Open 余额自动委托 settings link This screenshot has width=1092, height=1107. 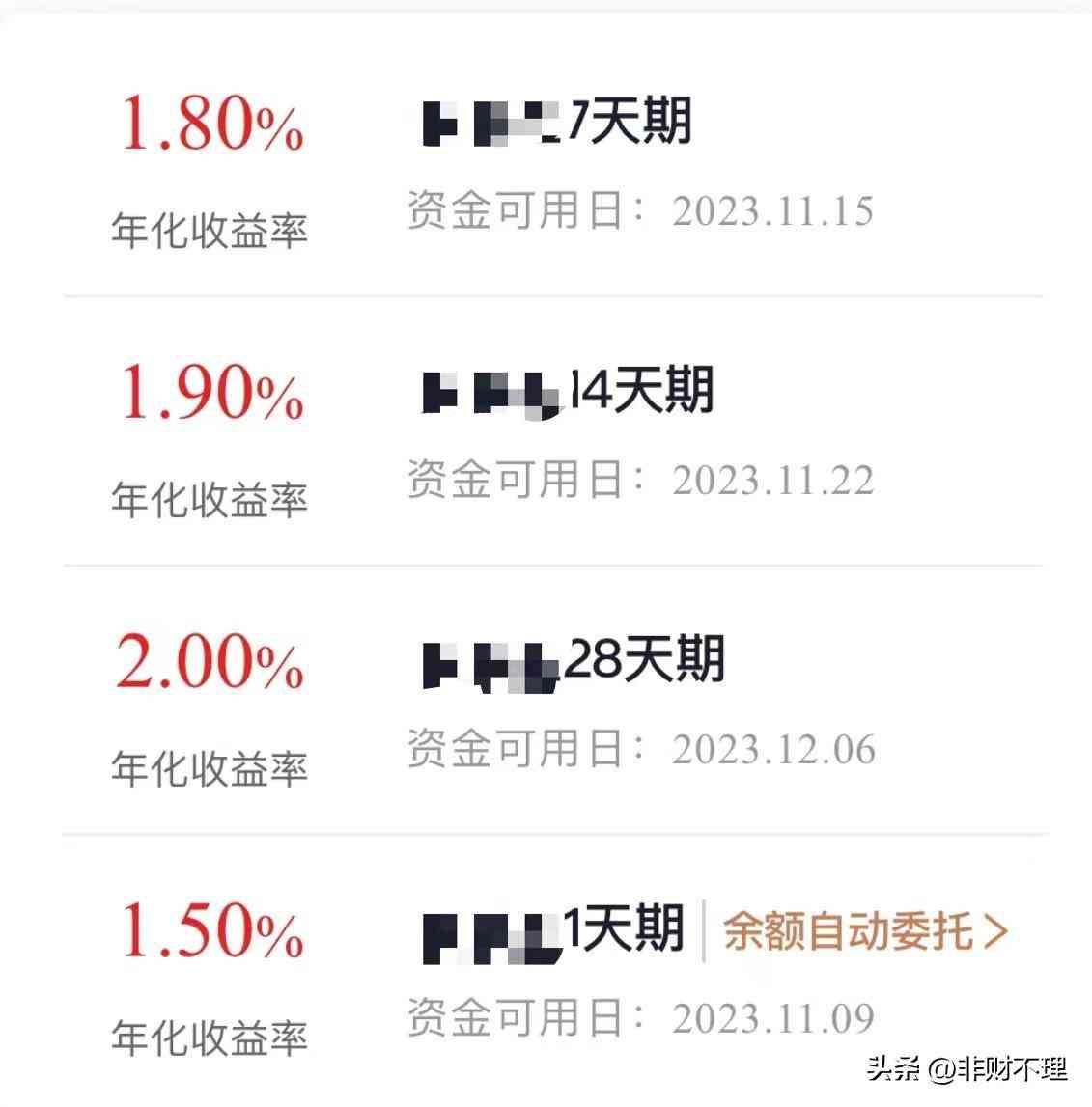click(864, 932)
